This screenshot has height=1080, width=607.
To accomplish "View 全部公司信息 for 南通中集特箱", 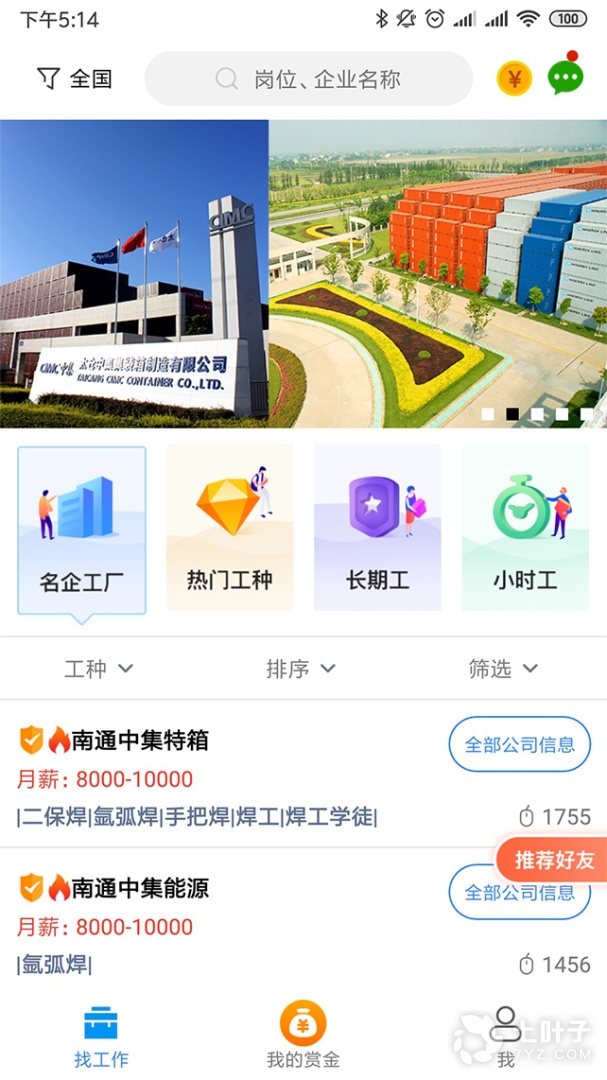I will [519, 744].
